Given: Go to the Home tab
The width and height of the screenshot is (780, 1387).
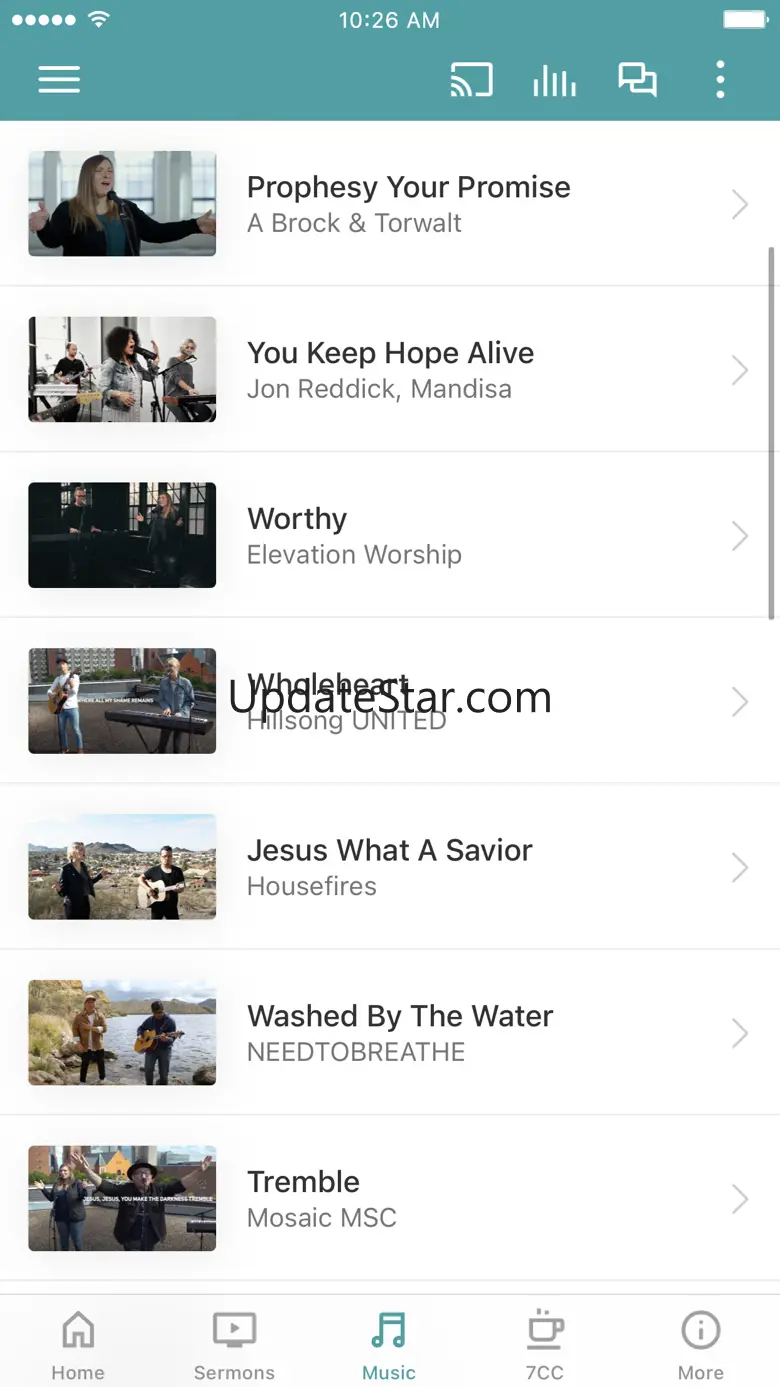Looking at the screenshot, I should pyautogui.click(x=78, y=1345).
